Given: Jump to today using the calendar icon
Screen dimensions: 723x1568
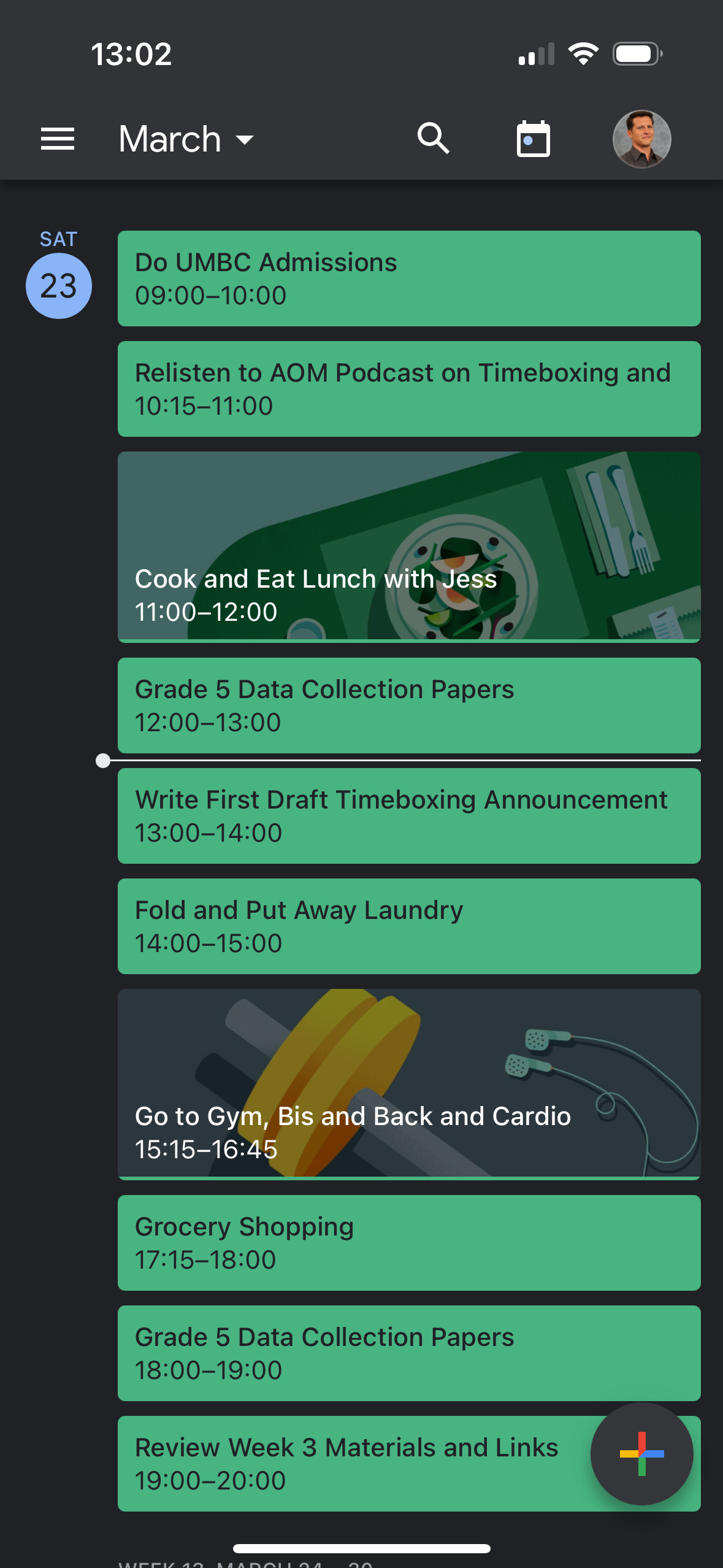Looking at the screenshot, I should coord(533,139).
